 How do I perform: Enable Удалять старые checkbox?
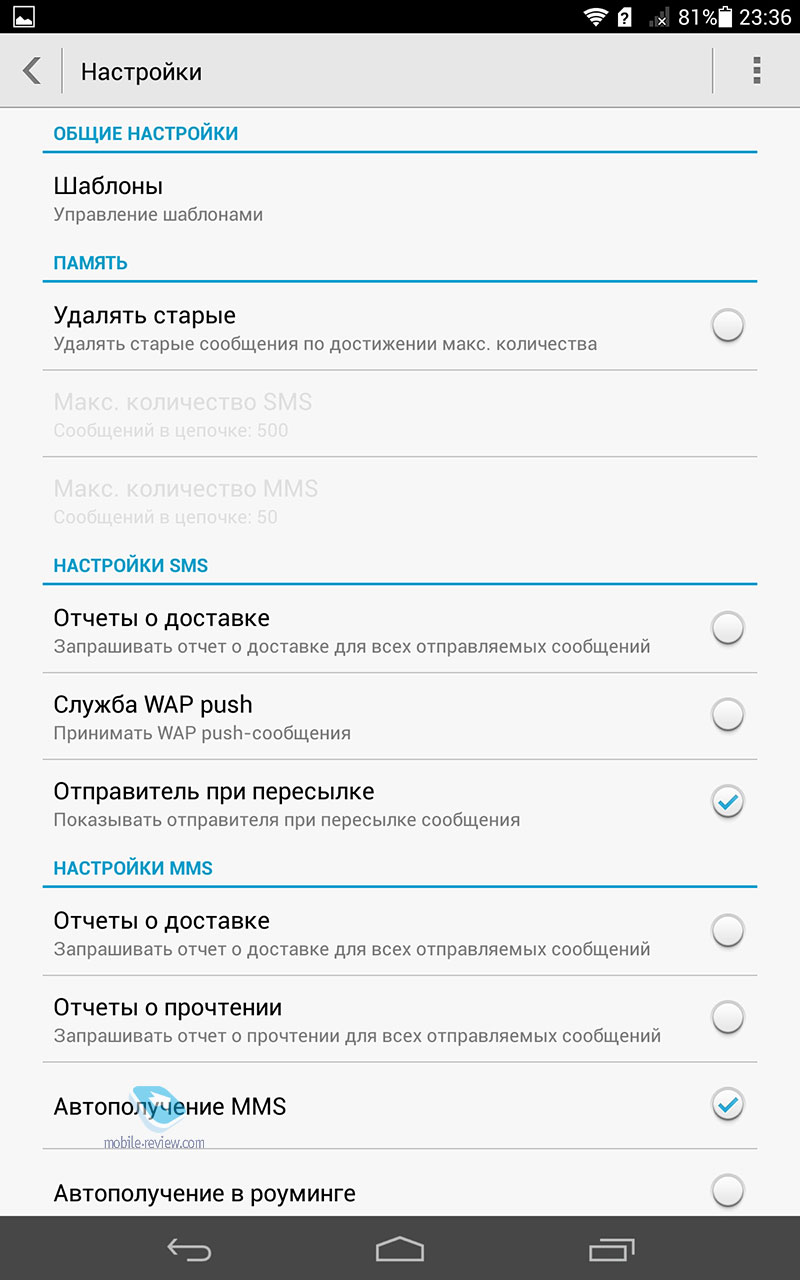tap(727, 326)
